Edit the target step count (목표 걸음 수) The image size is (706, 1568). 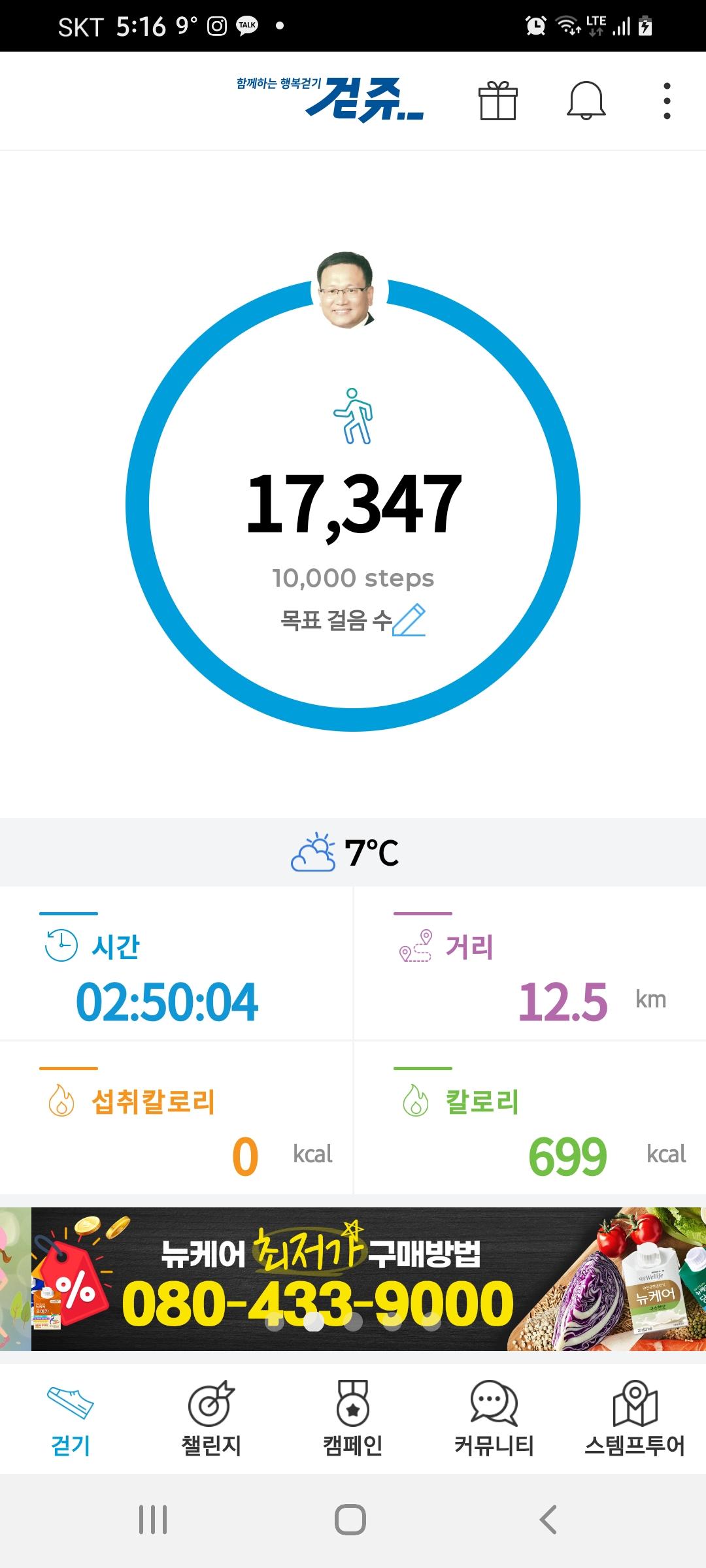[409, 620]
